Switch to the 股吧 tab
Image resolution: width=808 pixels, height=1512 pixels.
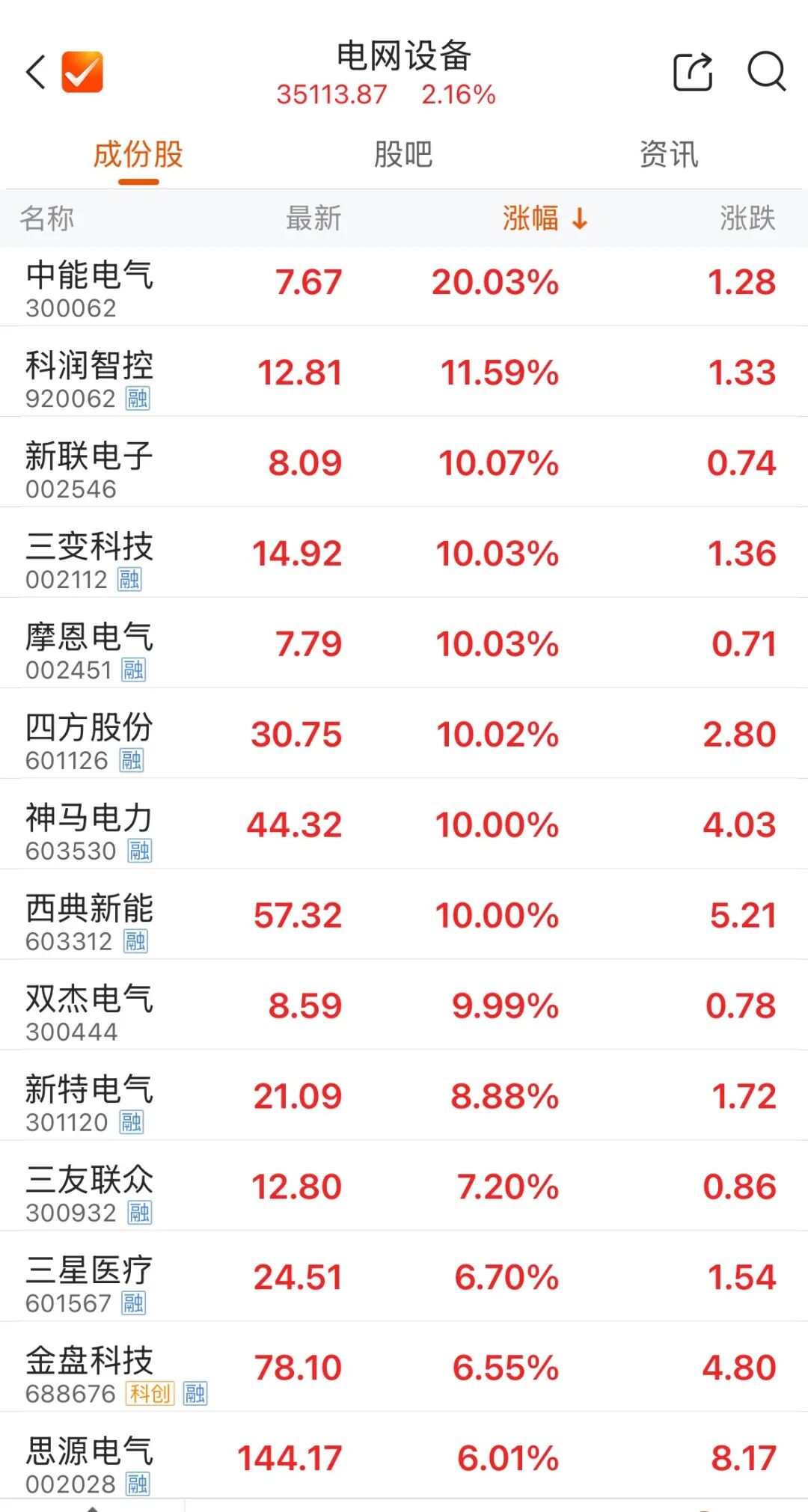click(403, 155)
